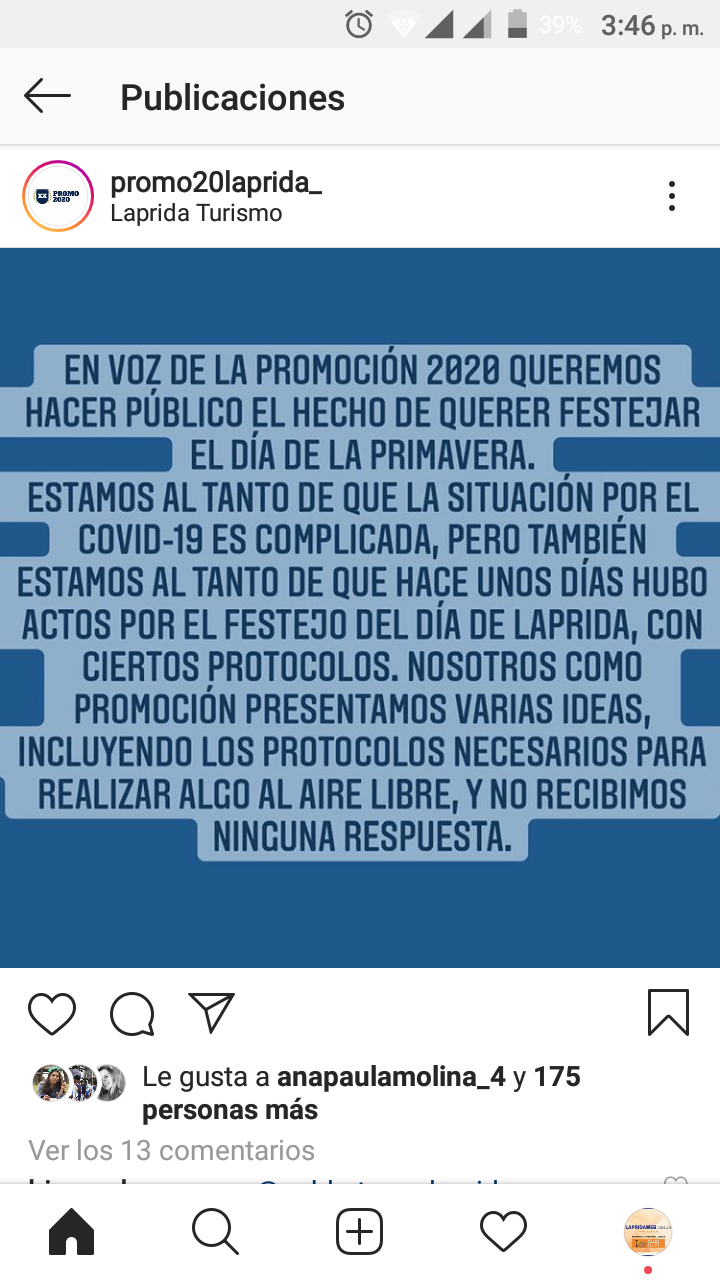Open the activity heart tab
720x1280 pixels.
point(503,1232)
